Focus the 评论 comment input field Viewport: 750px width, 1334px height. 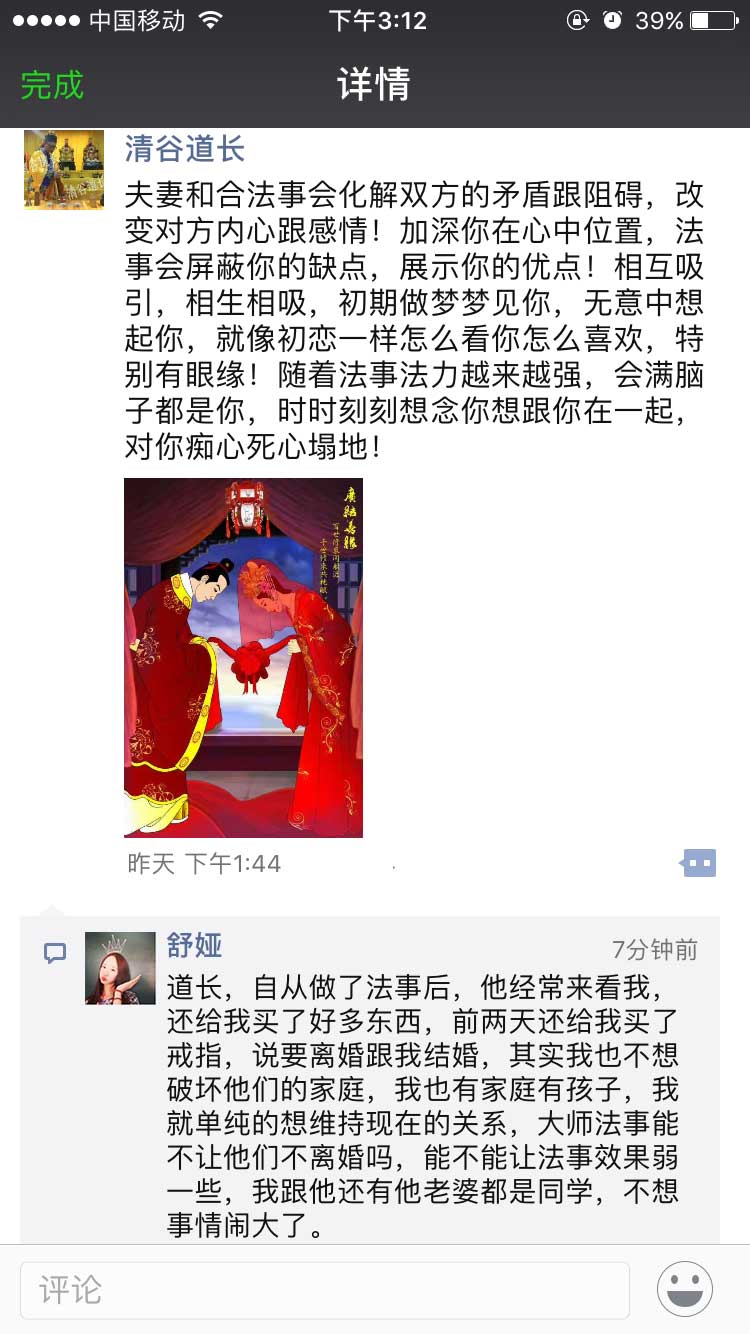pos(325,1290)
